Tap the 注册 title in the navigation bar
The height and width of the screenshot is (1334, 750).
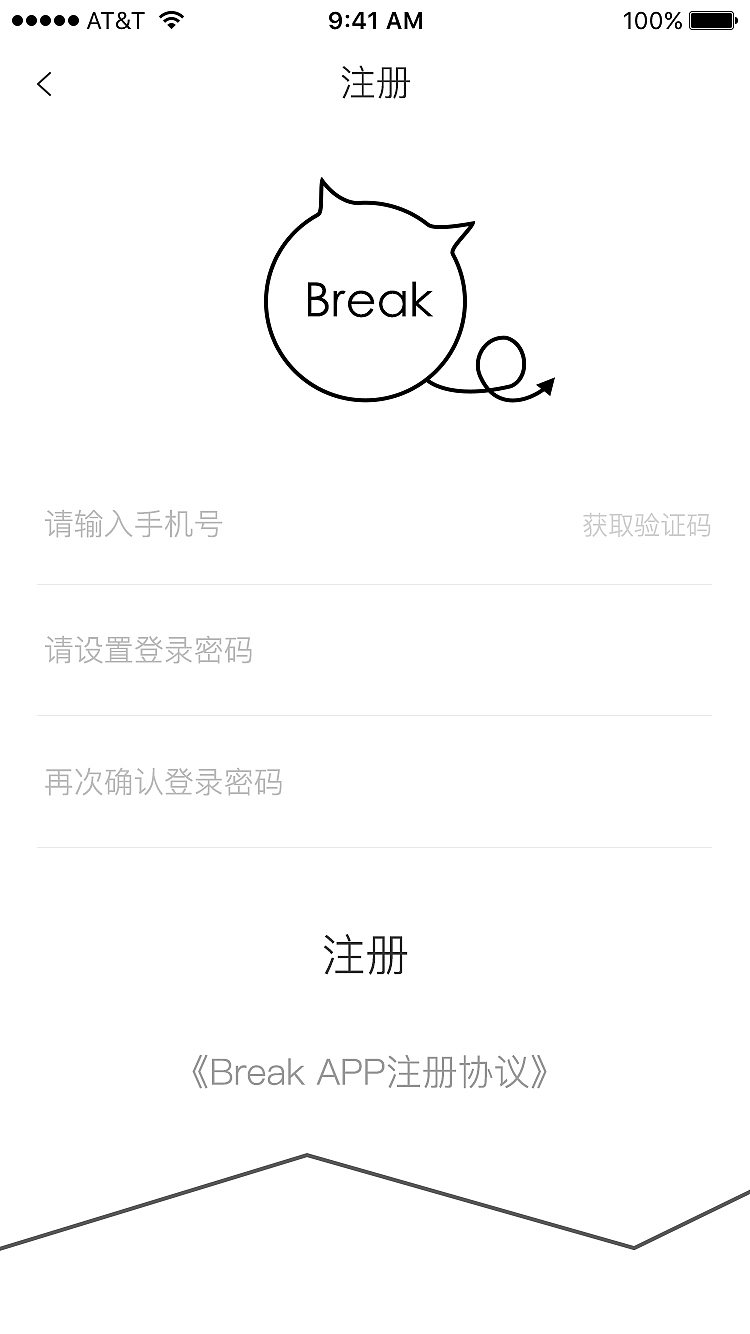pyautogui.click(x=373, y=85)
